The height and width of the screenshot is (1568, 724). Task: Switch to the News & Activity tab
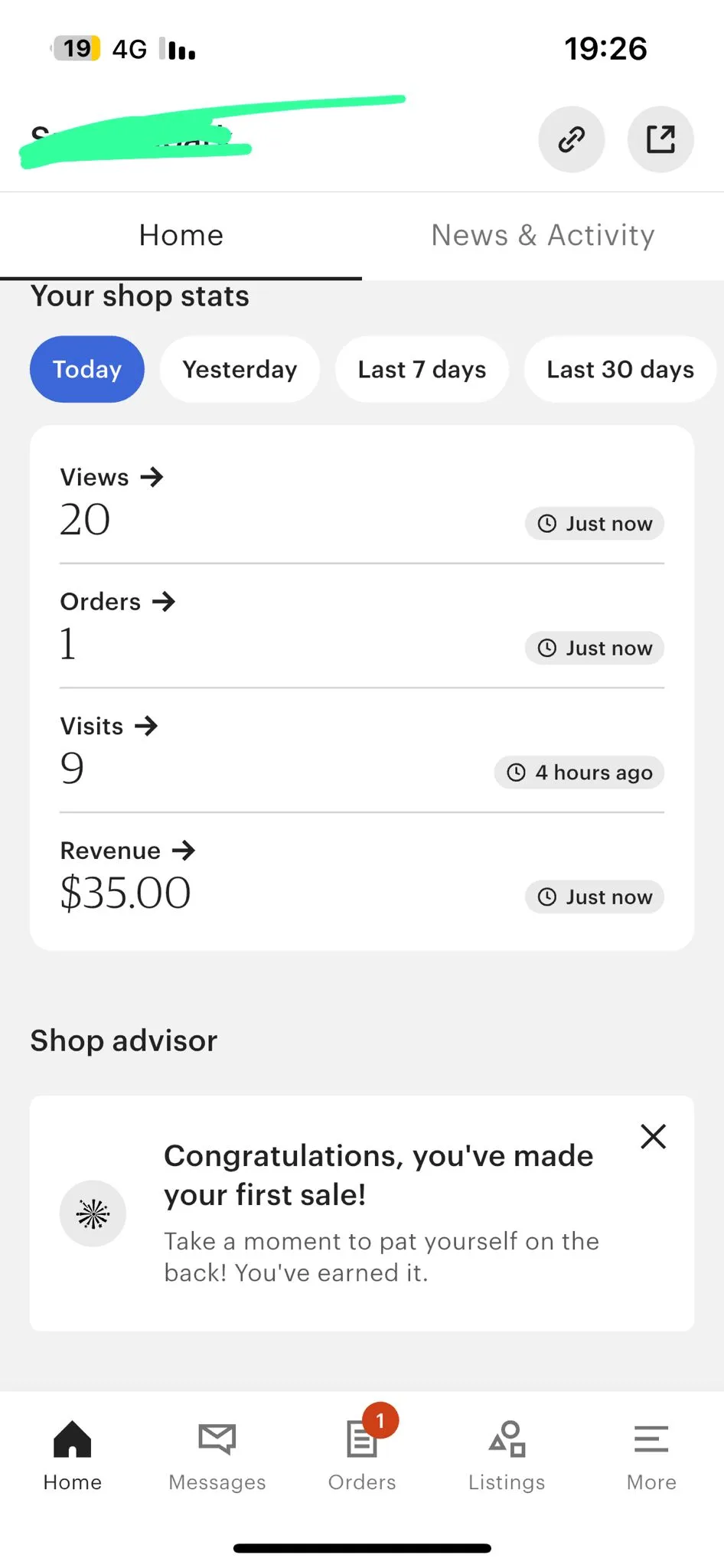pos(543,235)
